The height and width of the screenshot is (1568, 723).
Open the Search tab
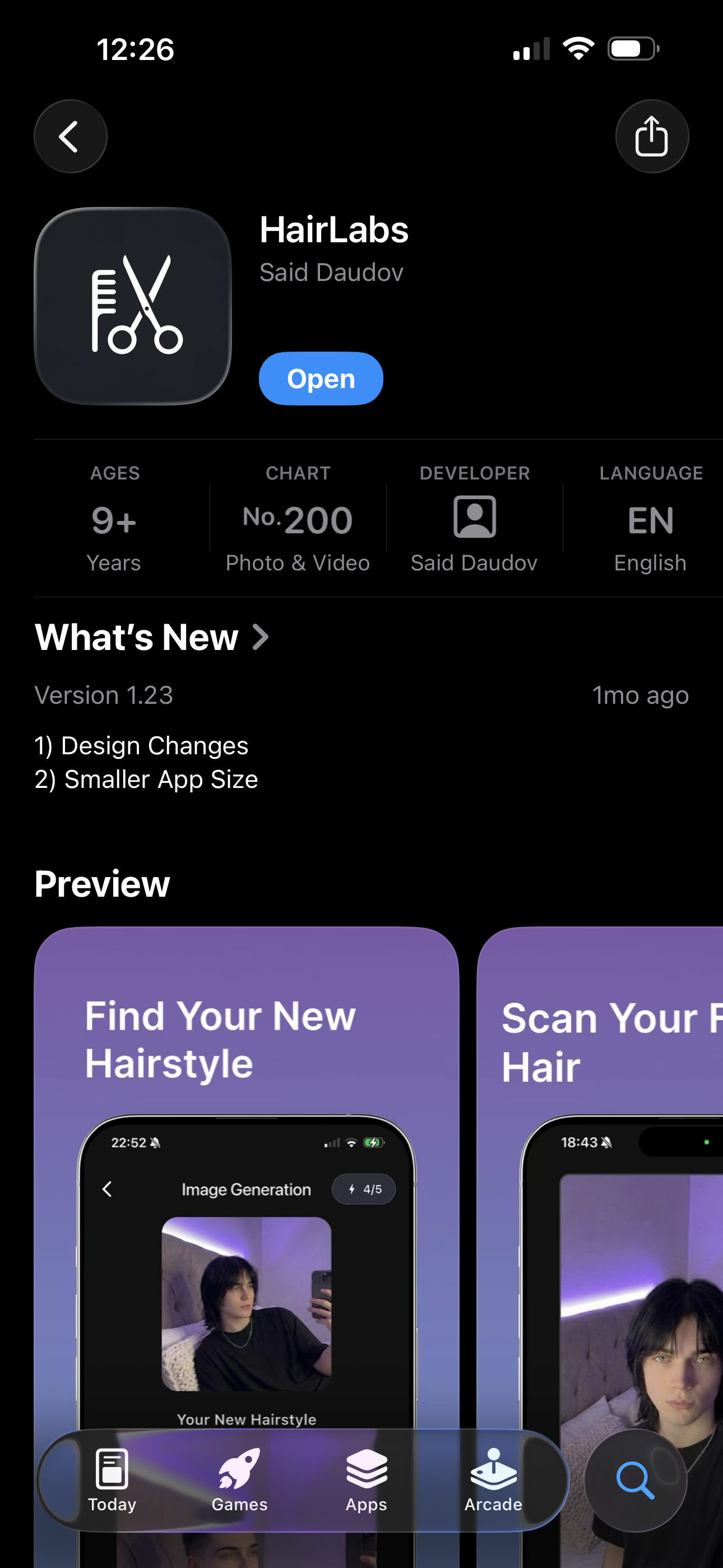coord(635,1479)
